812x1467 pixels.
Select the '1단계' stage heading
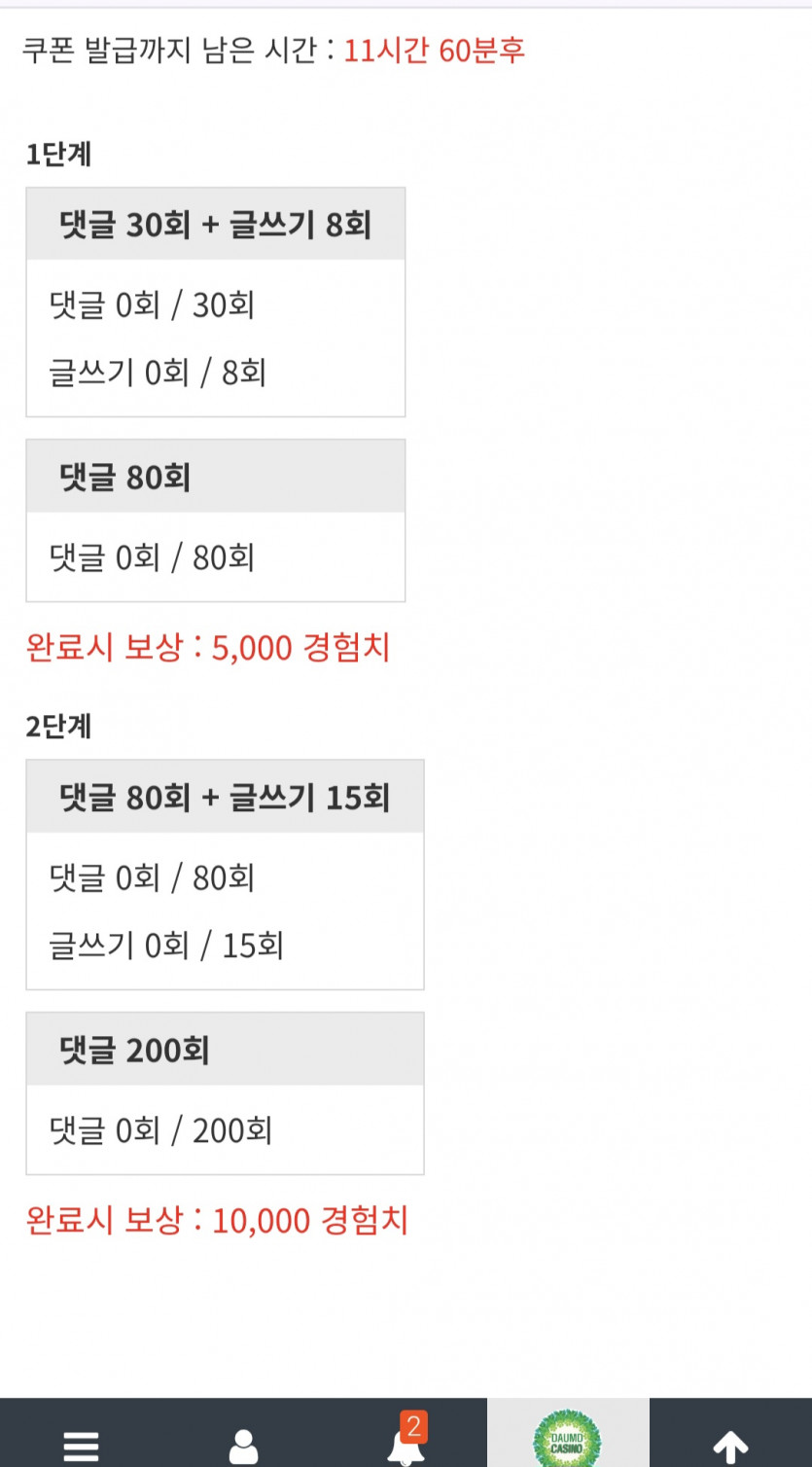click(58, 154)
